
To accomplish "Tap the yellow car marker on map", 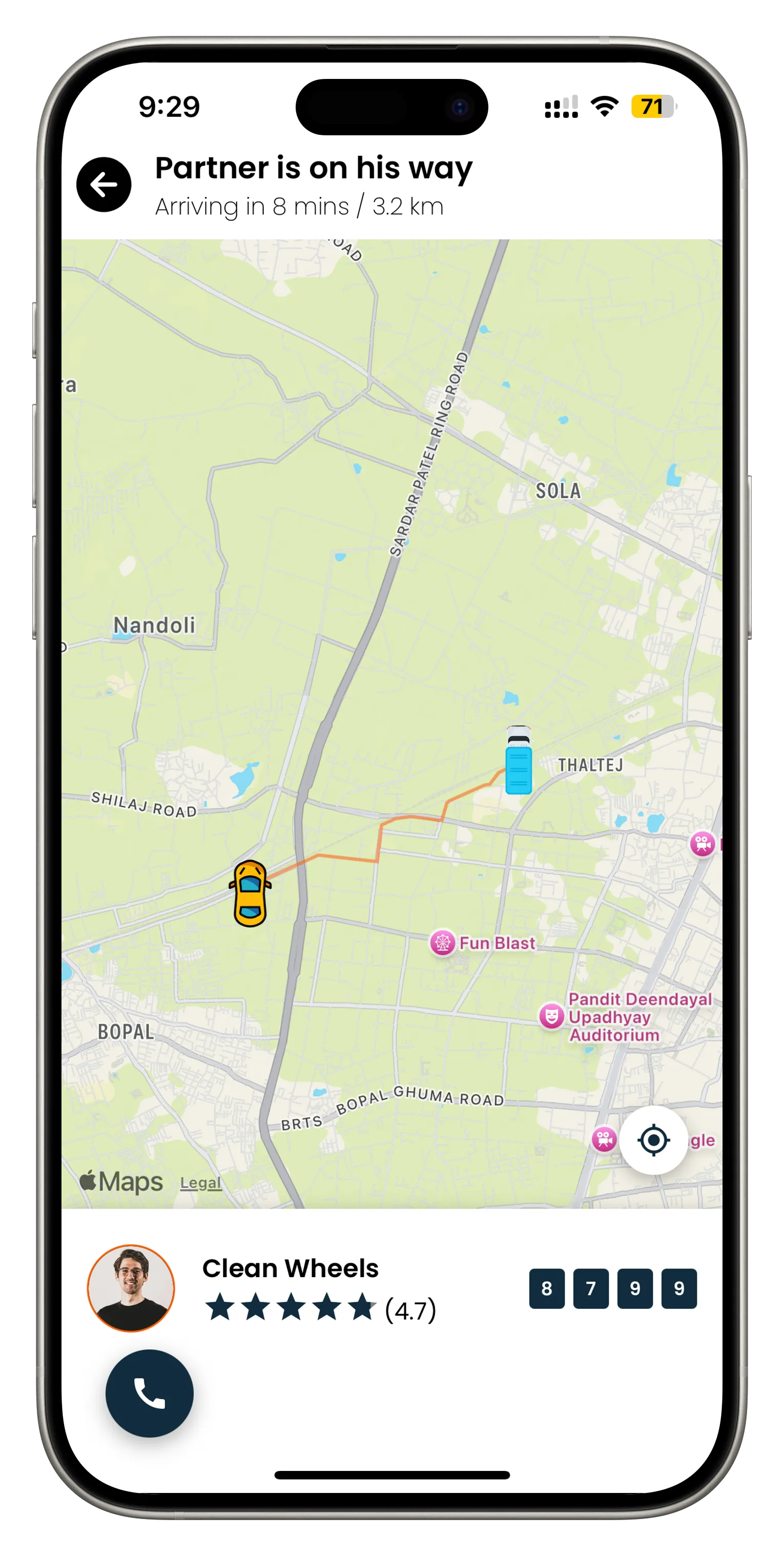I will (x=250, y=893).
